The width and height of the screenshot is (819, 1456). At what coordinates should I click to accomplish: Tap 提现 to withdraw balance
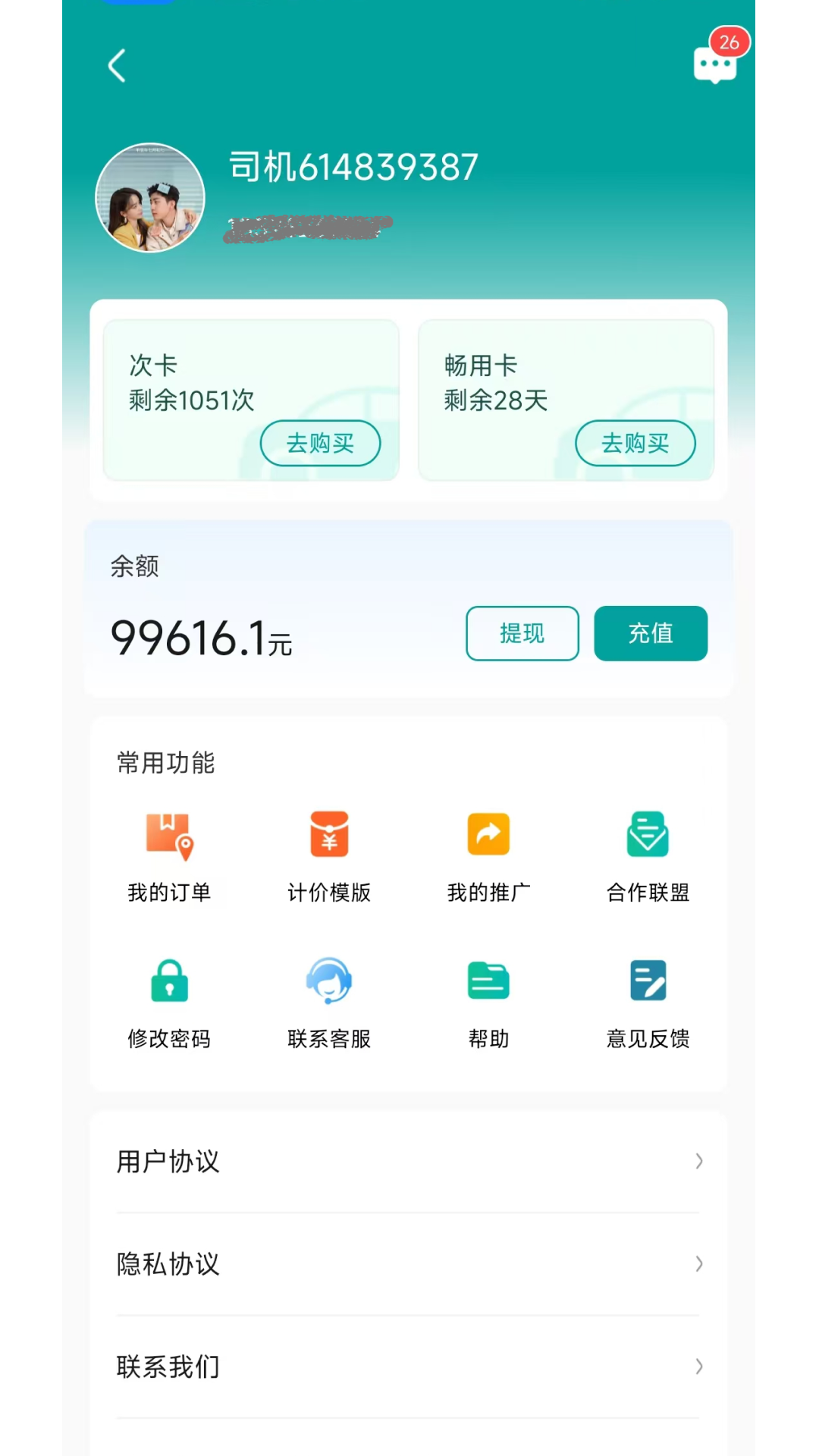tap(522, 634)
